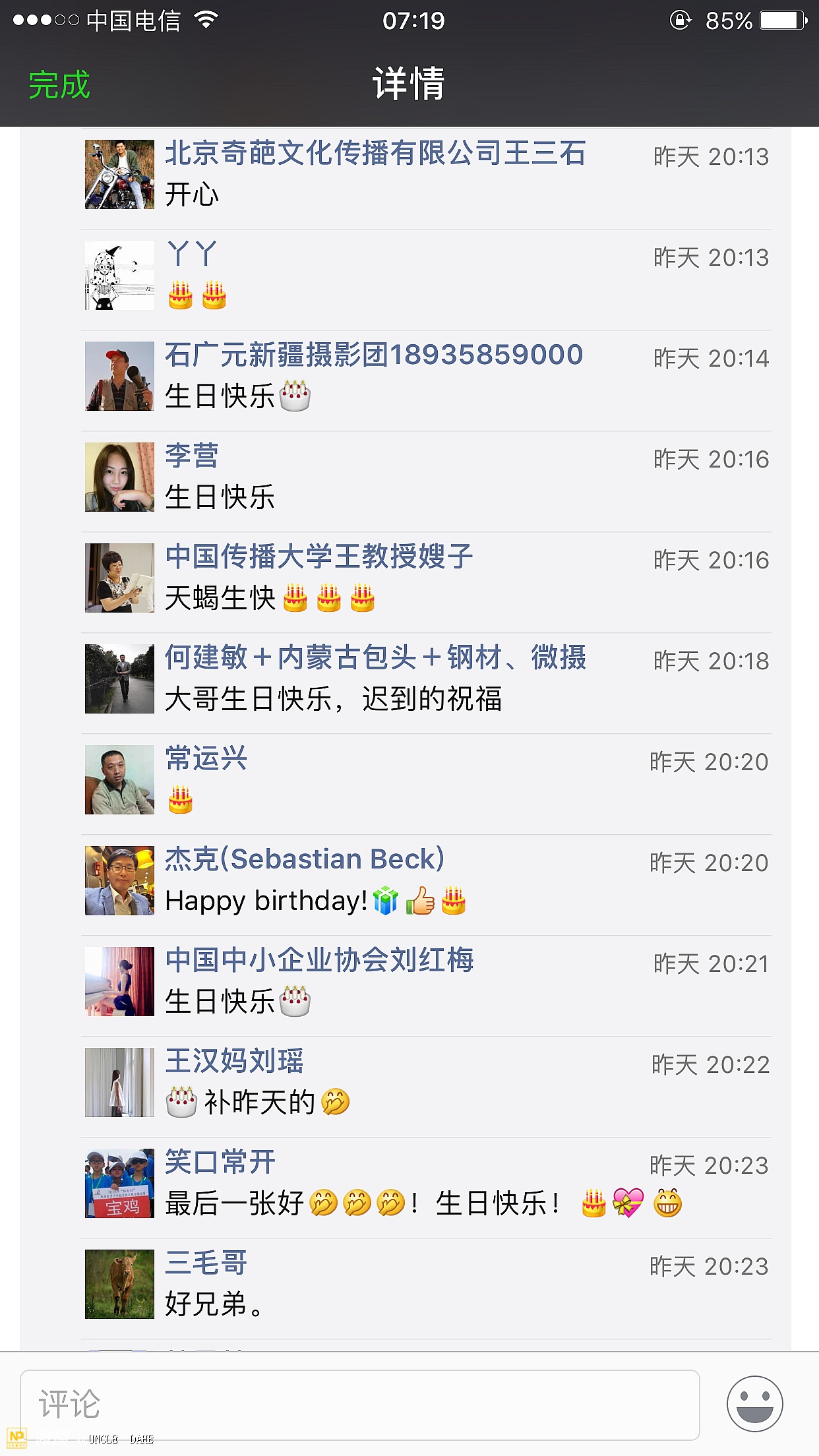
Task: Tap 完成 to close the details page
Action: [x=59, y=85]
